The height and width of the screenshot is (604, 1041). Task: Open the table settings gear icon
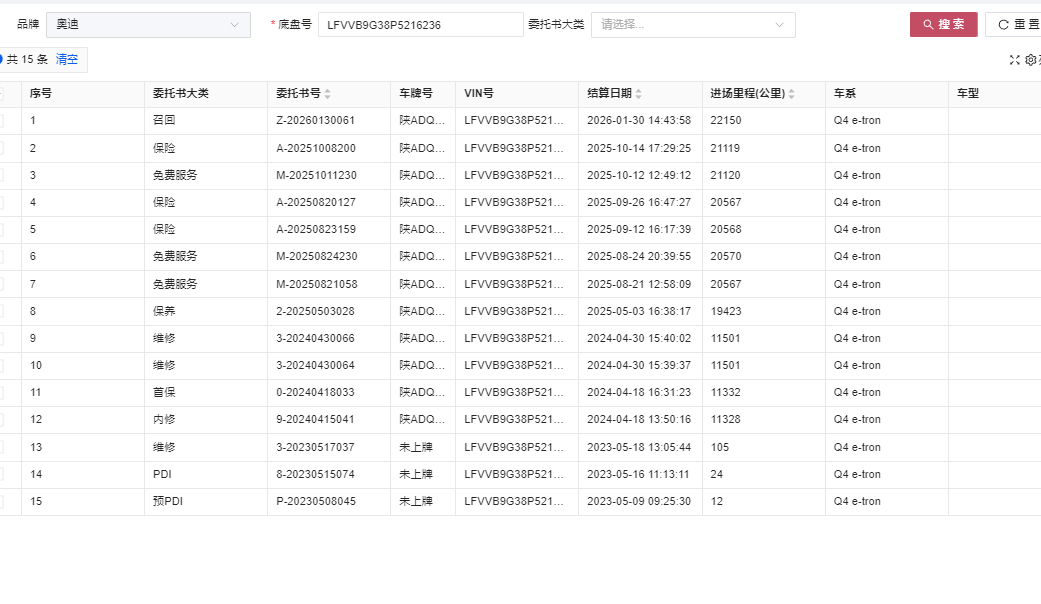[1030, 60]
